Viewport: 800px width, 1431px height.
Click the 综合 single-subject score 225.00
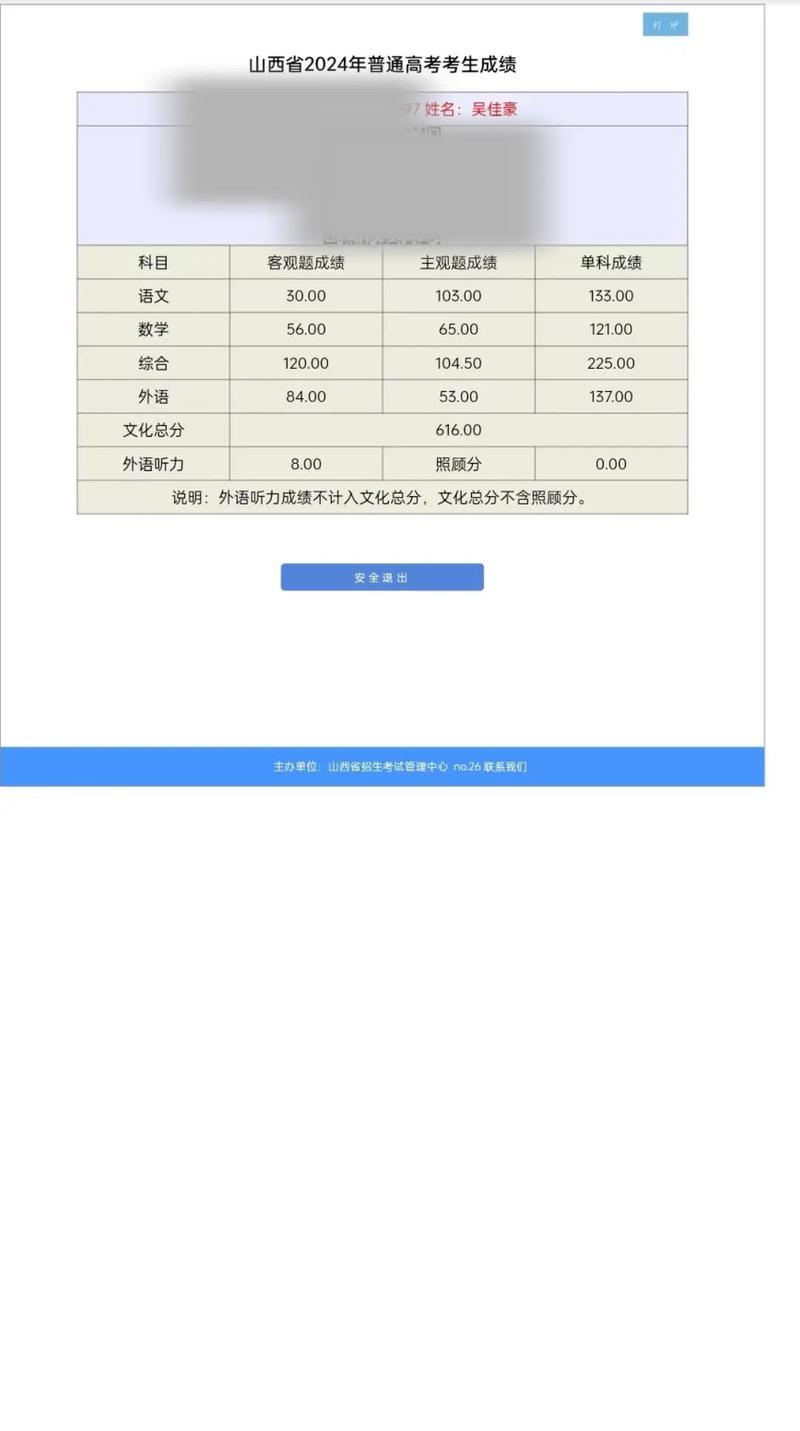[610, 363]
